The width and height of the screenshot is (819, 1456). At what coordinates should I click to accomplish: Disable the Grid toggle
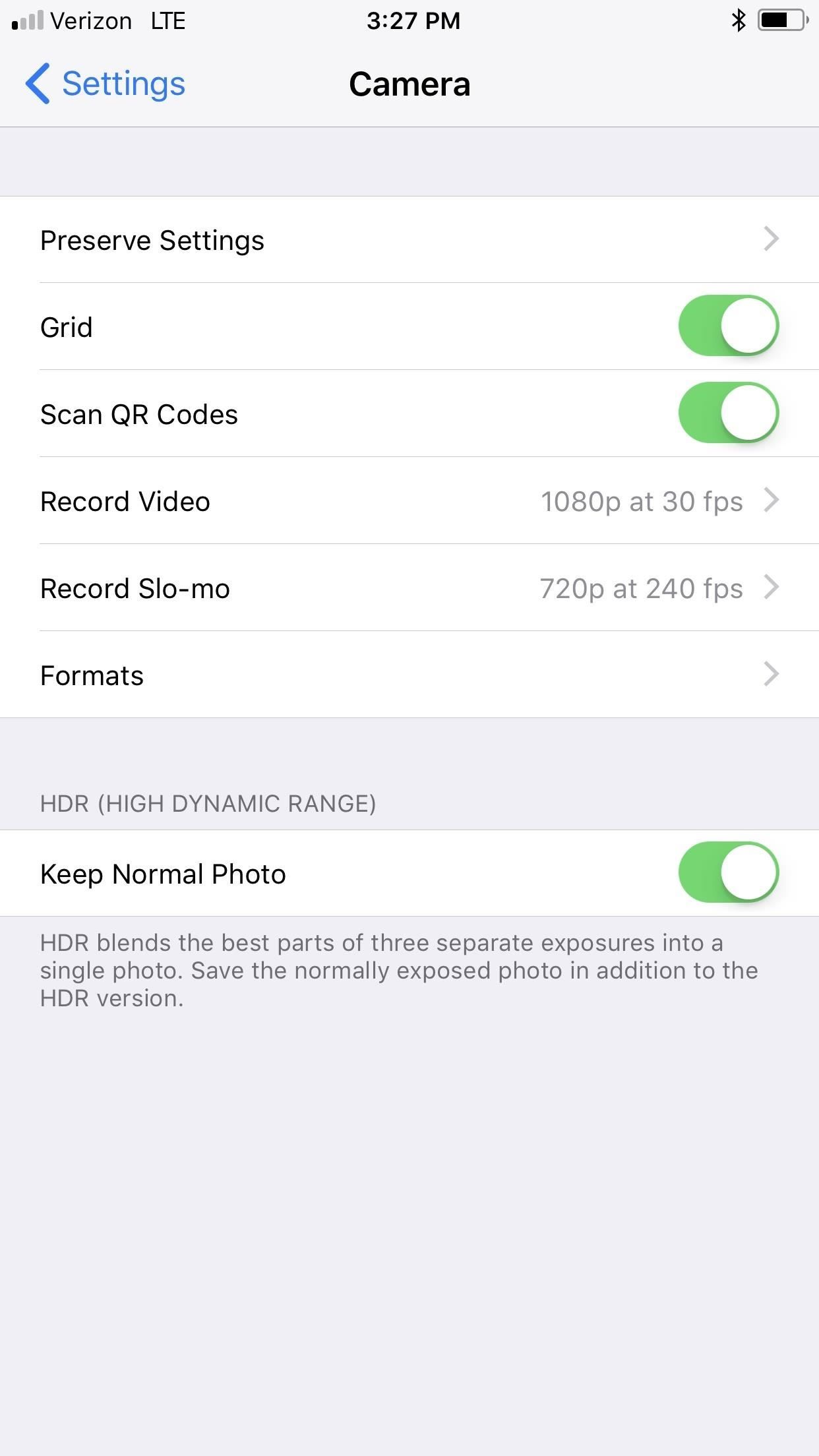click(x=729, y=325)
